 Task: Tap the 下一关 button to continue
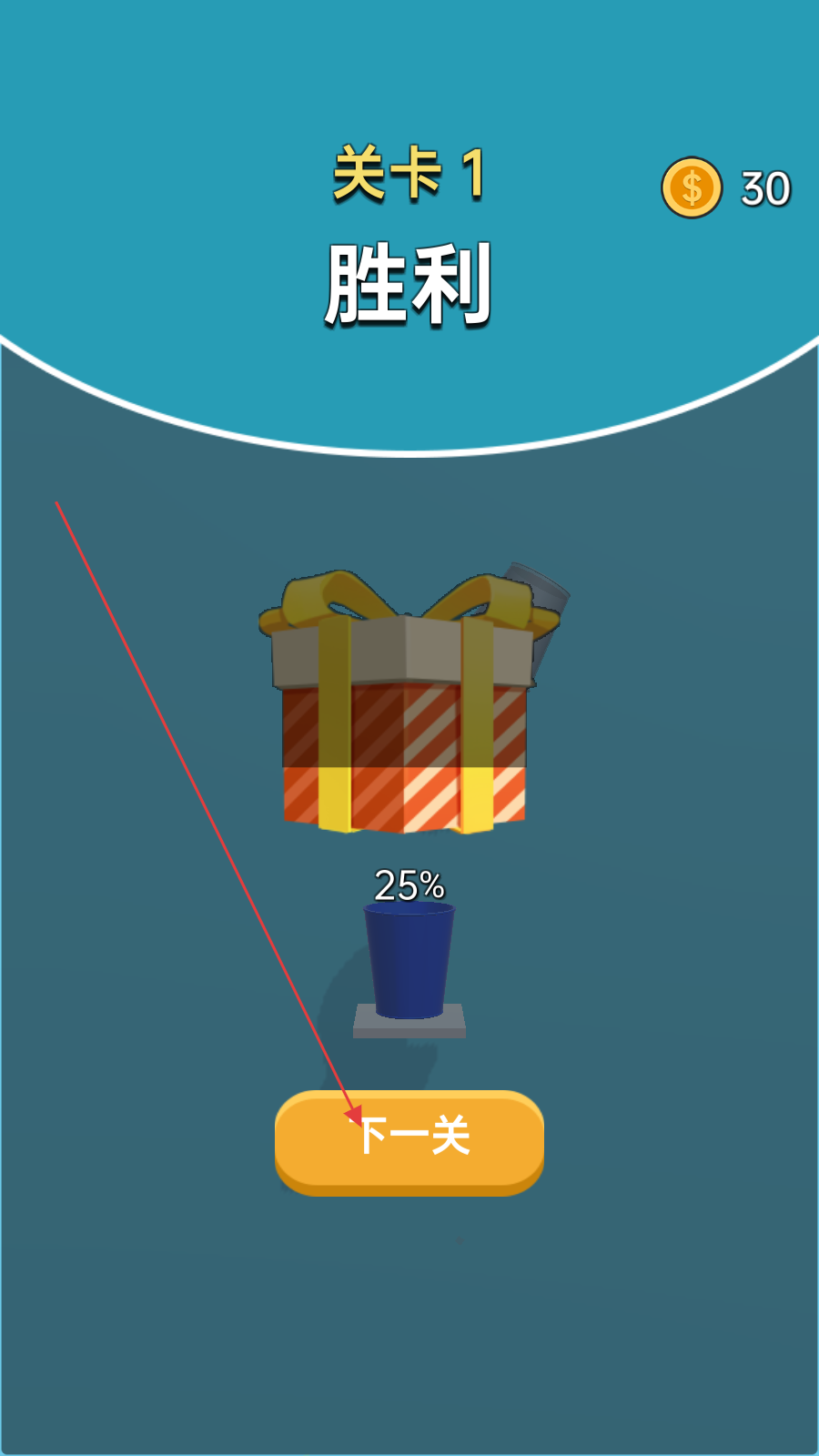click(409, 1142)
